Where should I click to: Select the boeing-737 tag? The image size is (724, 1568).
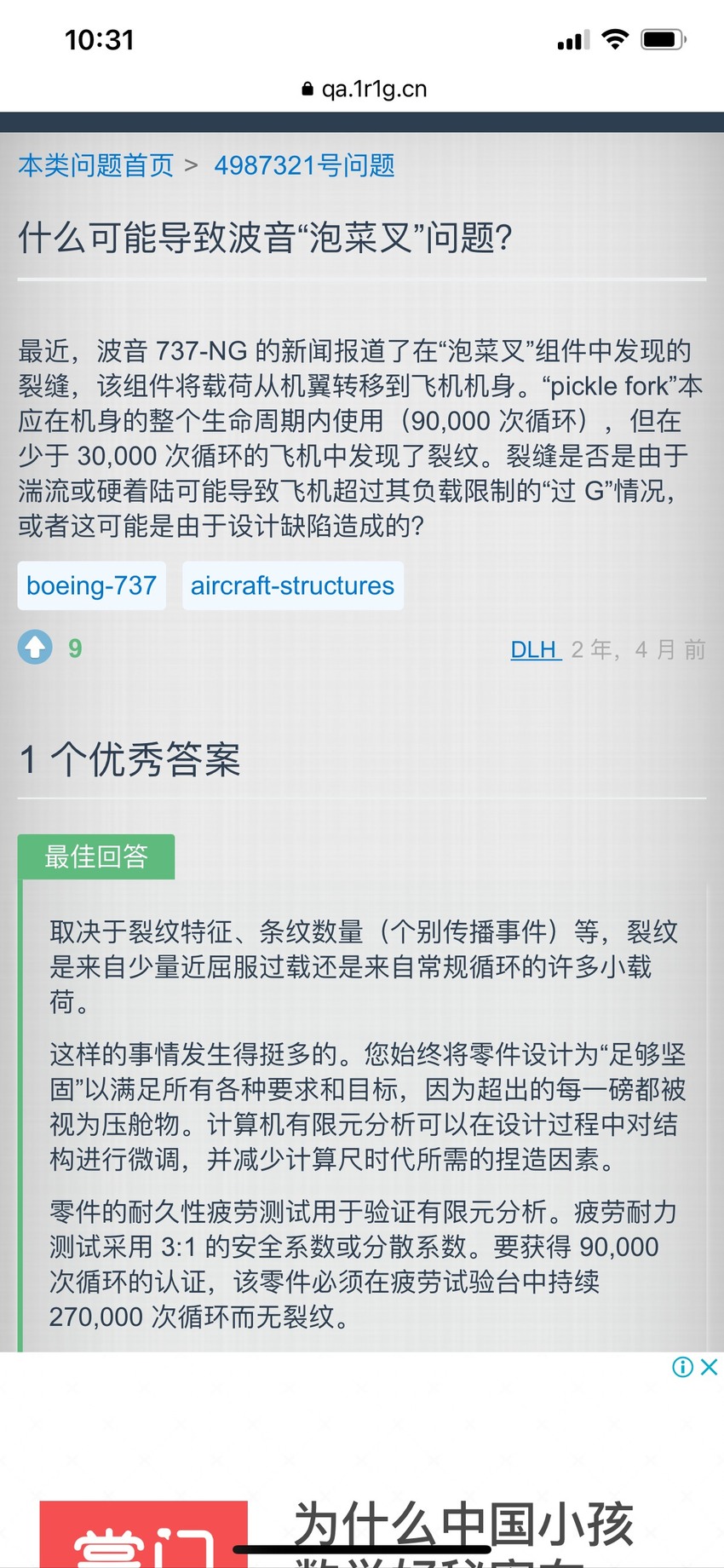92,585
